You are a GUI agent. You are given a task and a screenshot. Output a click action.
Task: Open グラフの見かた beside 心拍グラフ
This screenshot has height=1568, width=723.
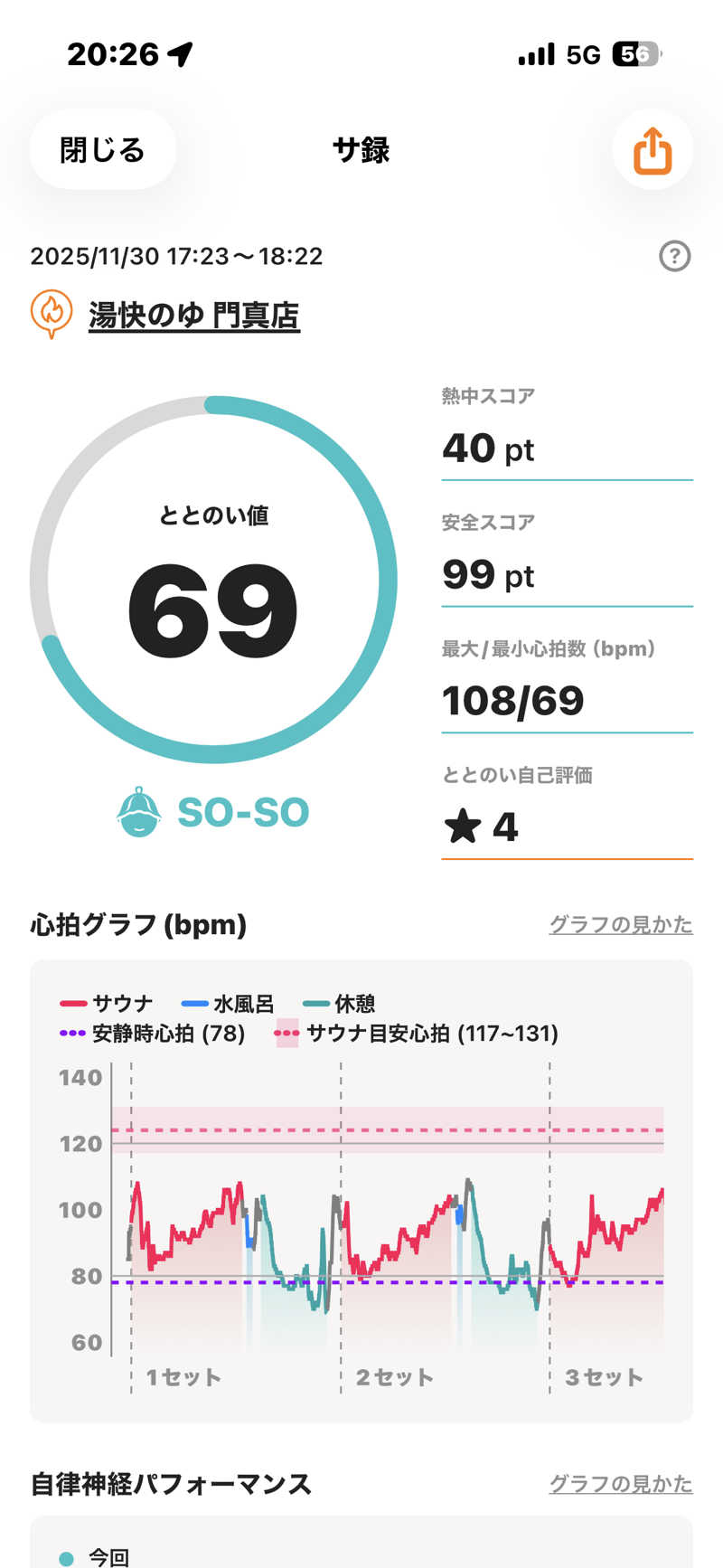point(621,924)
